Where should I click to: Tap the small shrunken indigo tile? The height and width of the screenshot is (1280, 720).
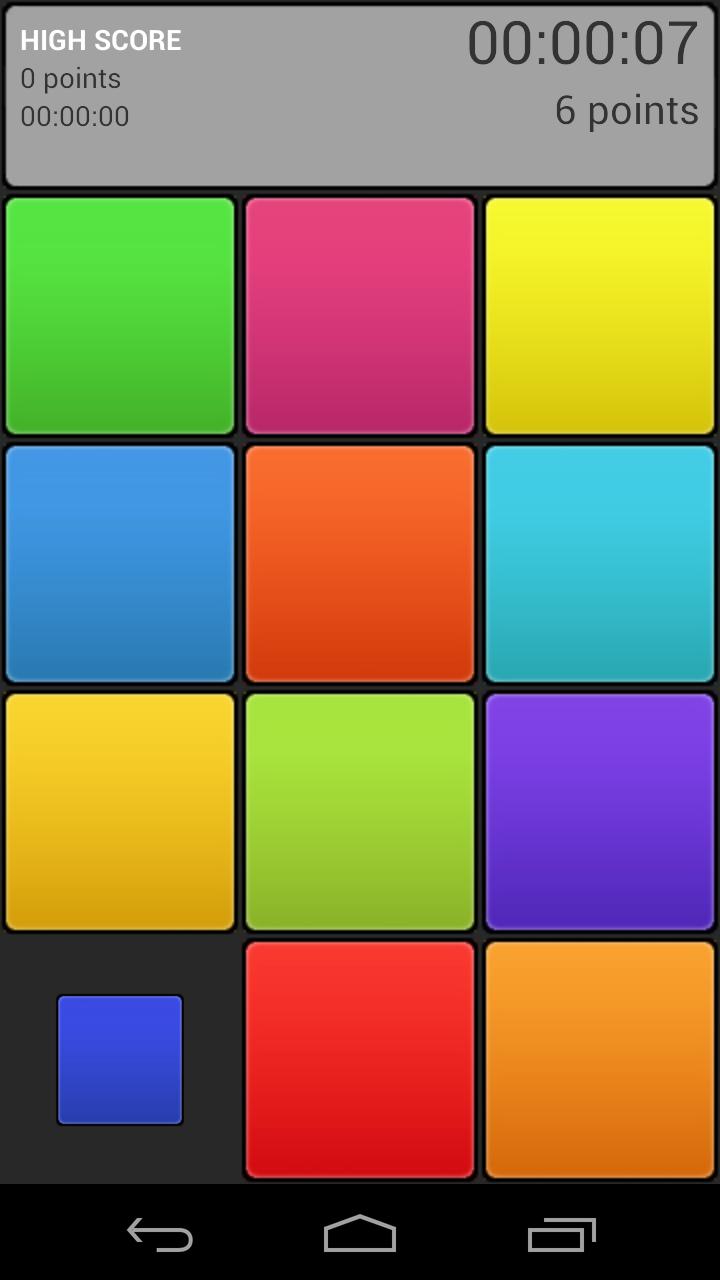[120, 1059]
